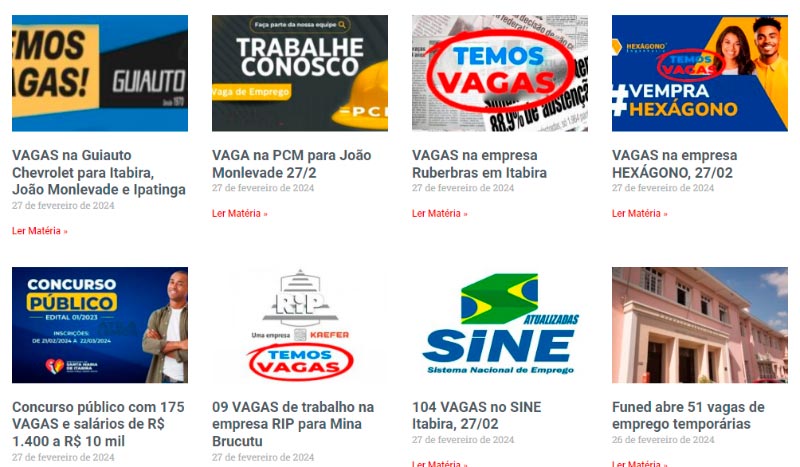Tap Ler Matéria under the PCM article
This screenshot has height=467, width=800.
coord(240,213)
